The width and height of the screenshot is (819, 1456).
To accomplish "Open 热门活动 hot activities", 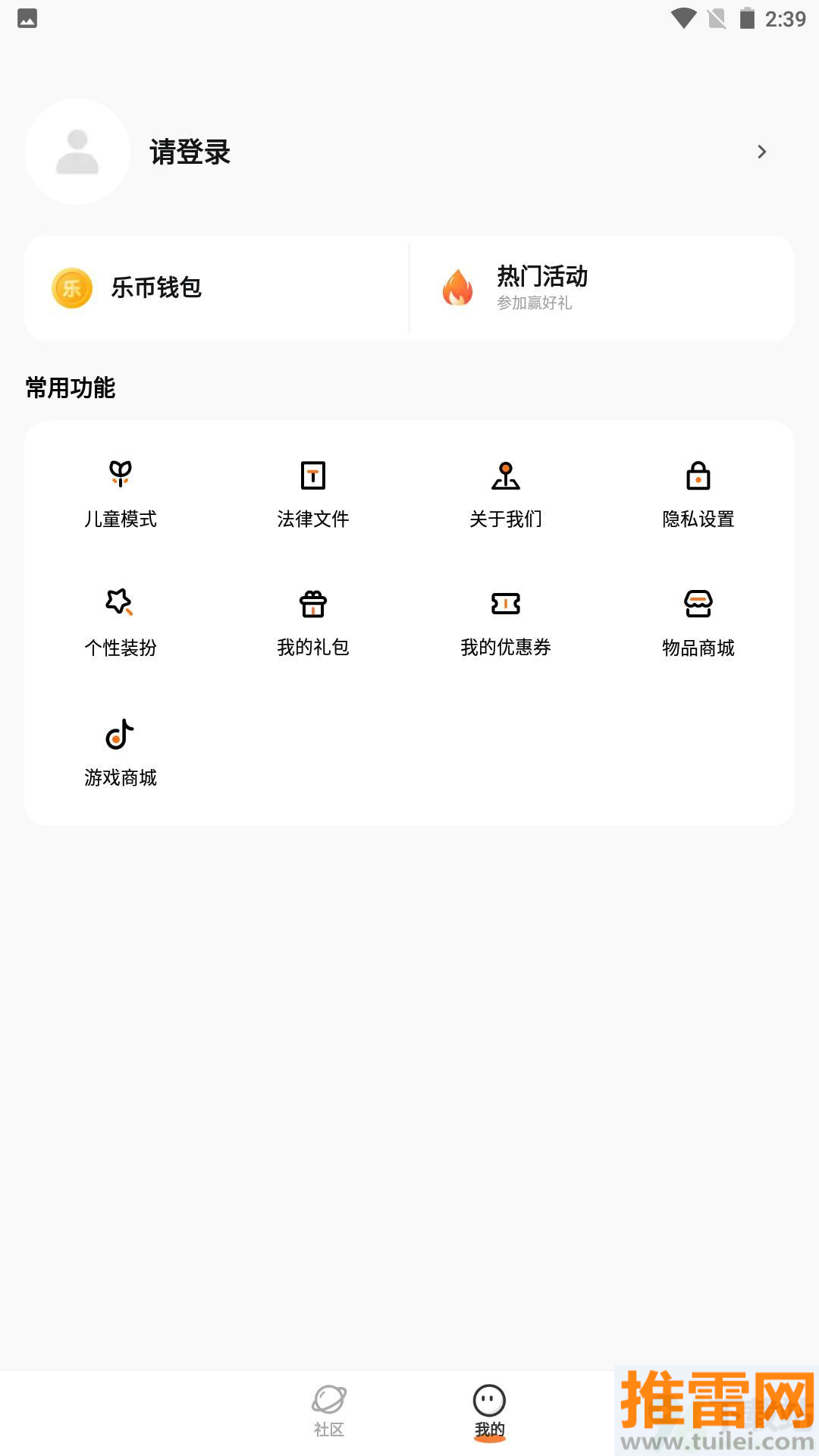I will pyautogui.click(x=602, y=288).
